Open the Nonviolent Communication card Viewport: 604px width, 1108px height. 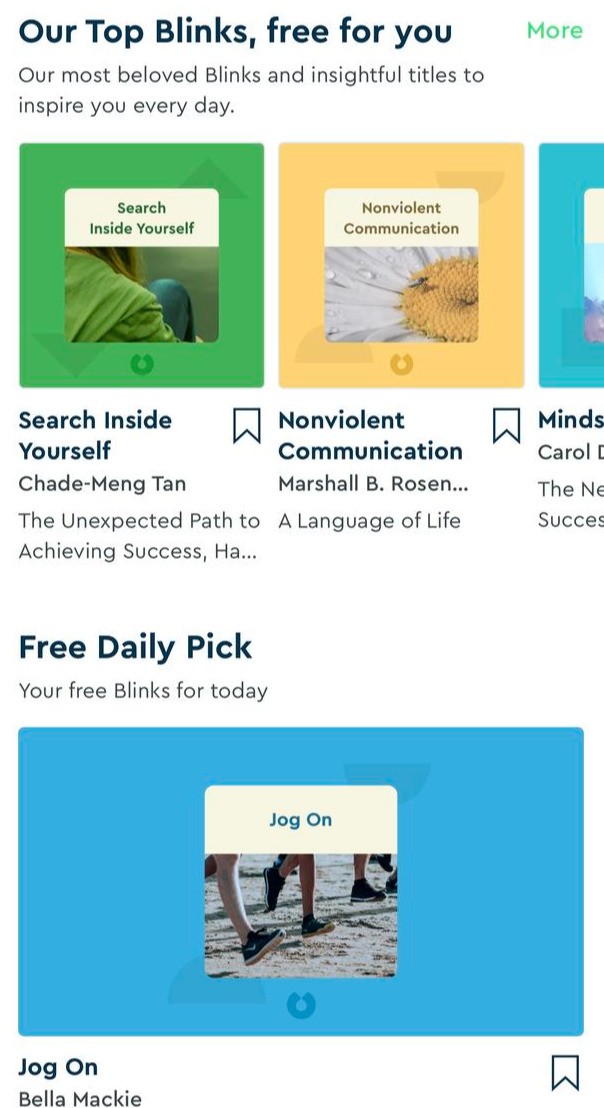(401, 265)
